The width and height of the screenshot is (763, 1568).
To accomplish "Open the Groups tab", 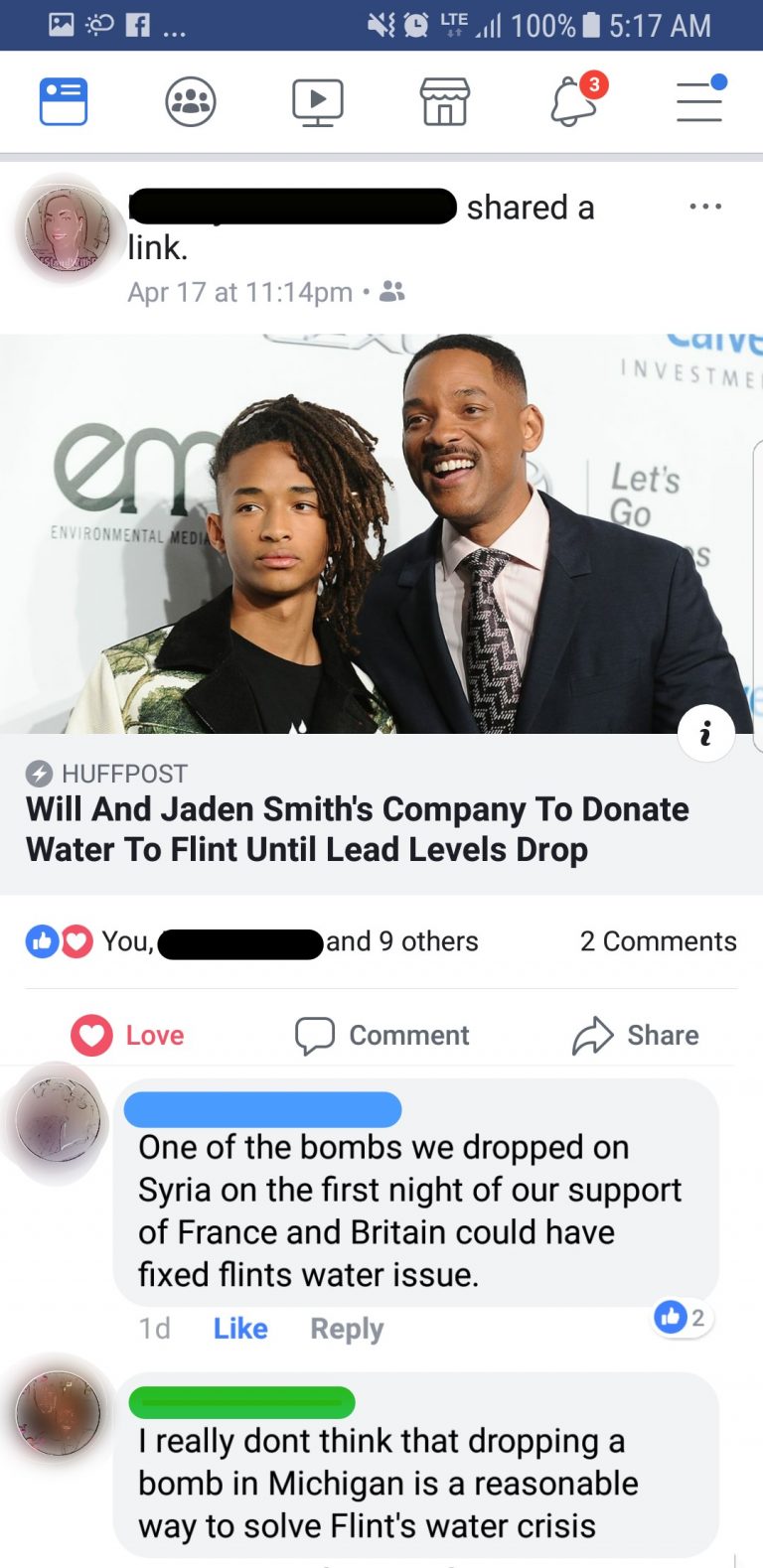I will pos(191,101).
